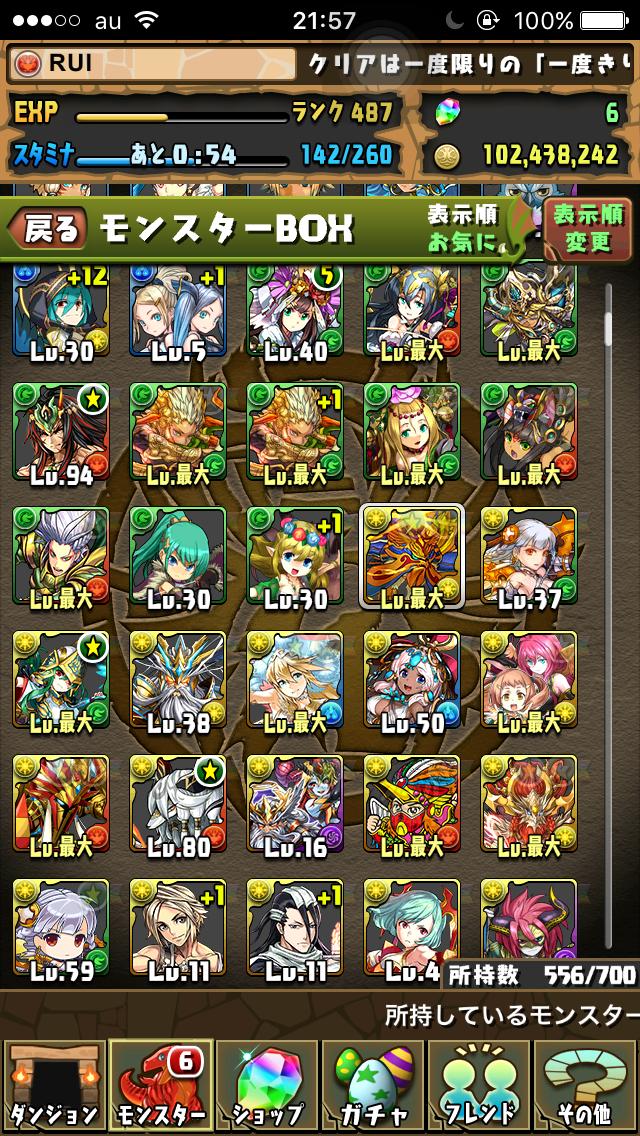Select the Lv.94 monster card
640x1136 pixels.
coord(61,433)
